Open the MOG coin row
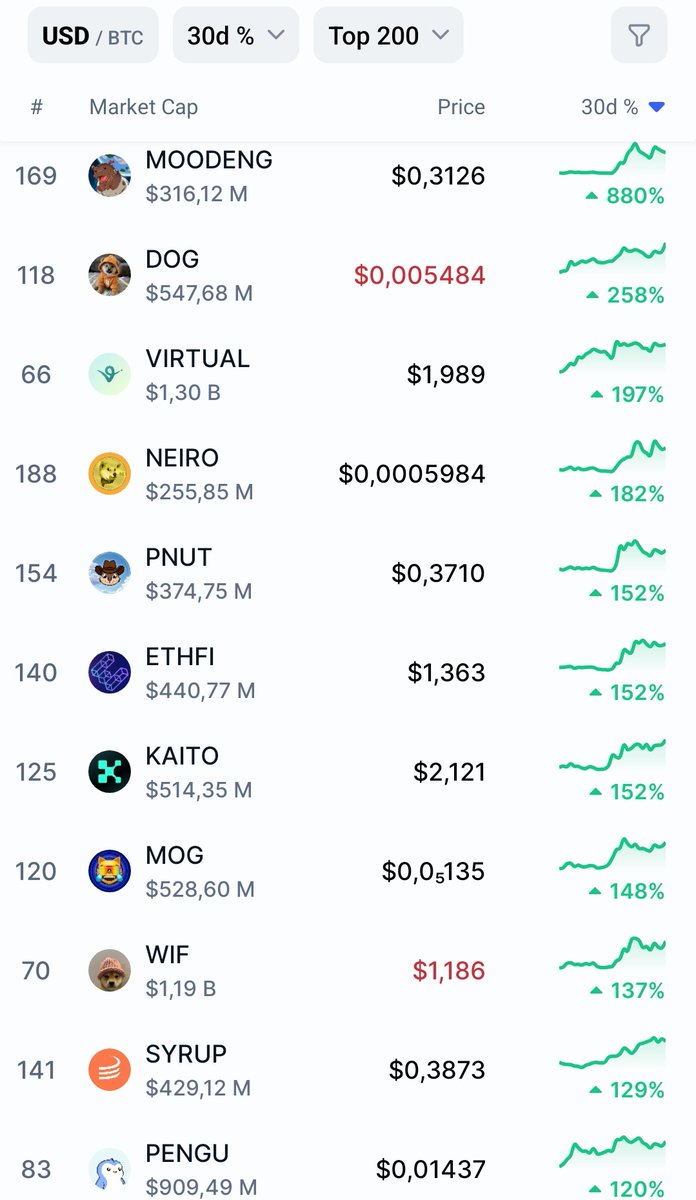This screenshot has height=1200, width=696. pyautogui.click(x=348, y=871)
